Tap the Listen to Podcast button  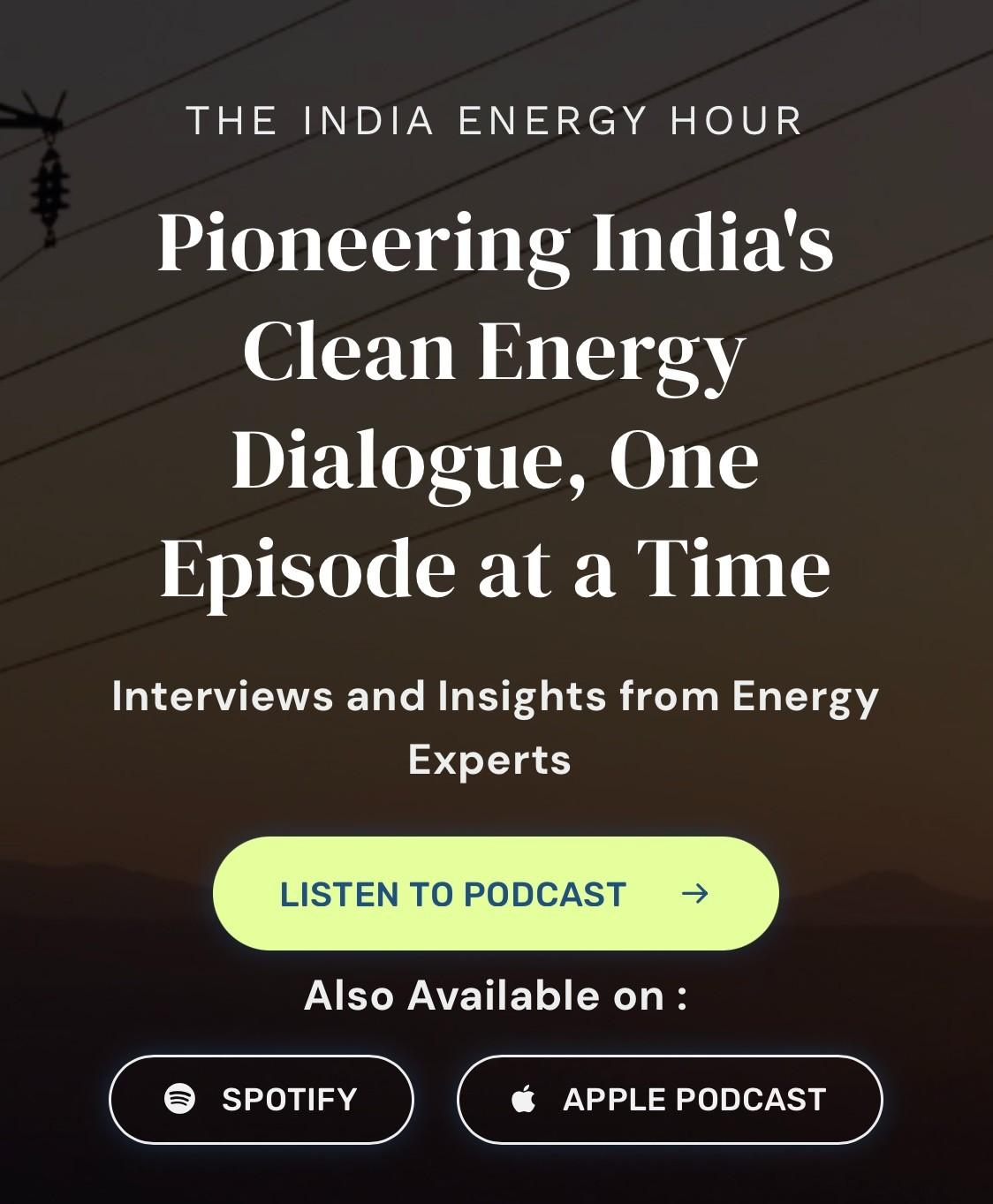coord(495,893)
